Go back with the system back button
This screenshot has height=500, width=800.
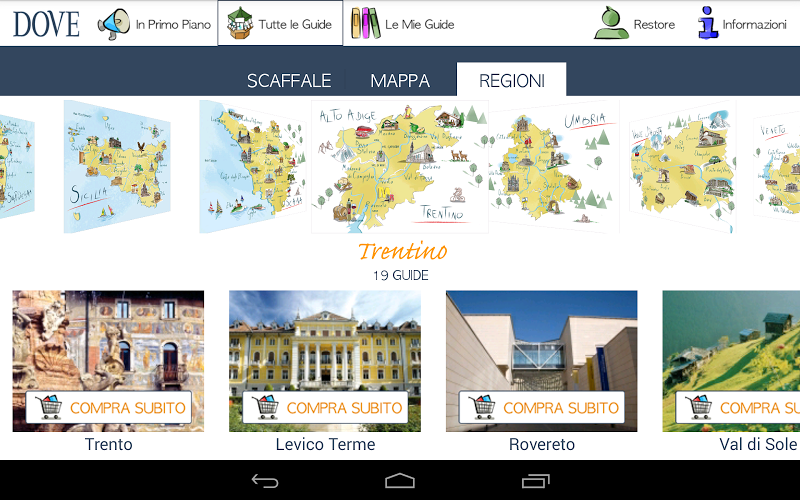pos(264,481)
